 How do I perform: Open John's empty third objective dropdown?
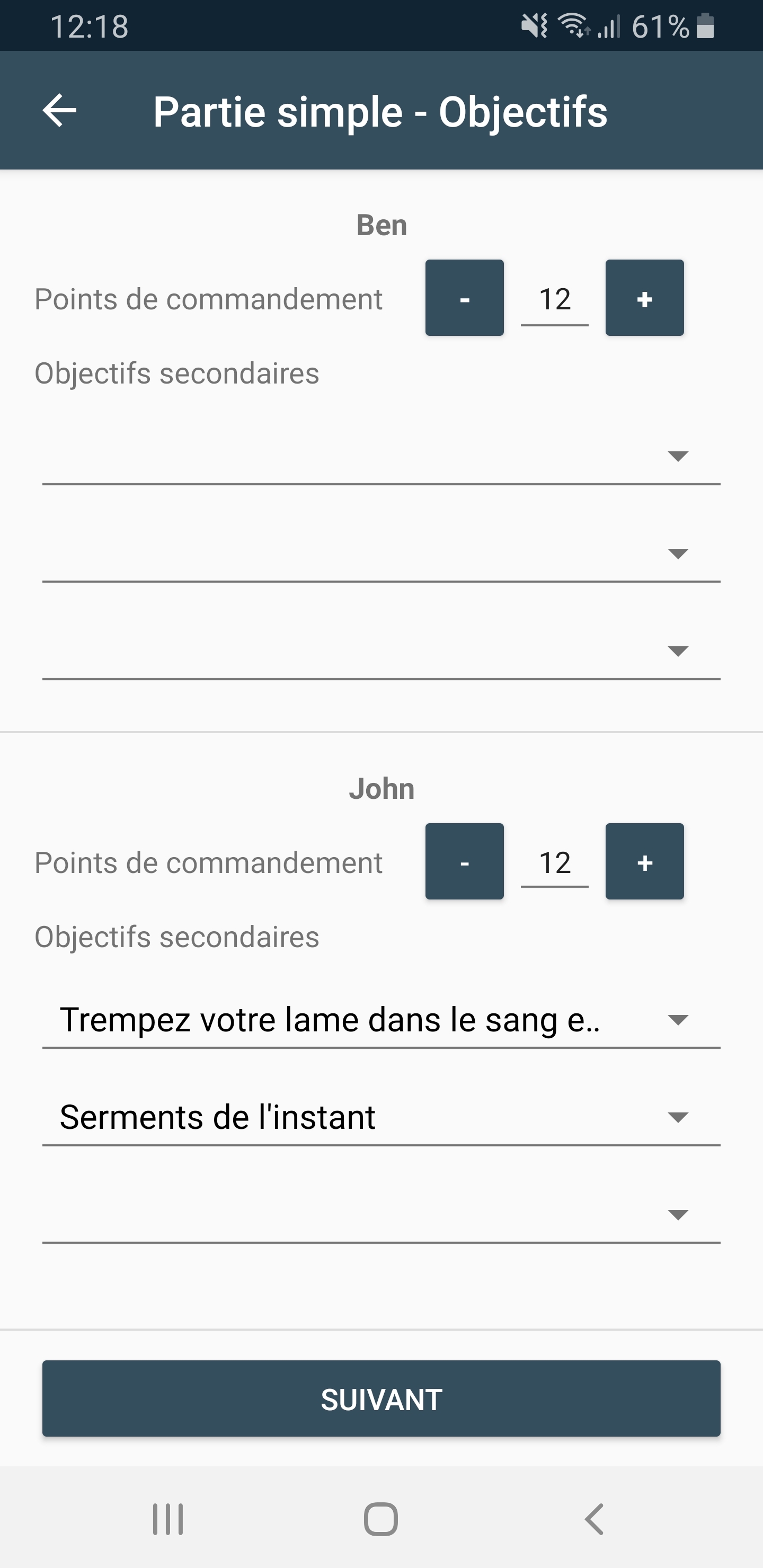pos(381,1215)
